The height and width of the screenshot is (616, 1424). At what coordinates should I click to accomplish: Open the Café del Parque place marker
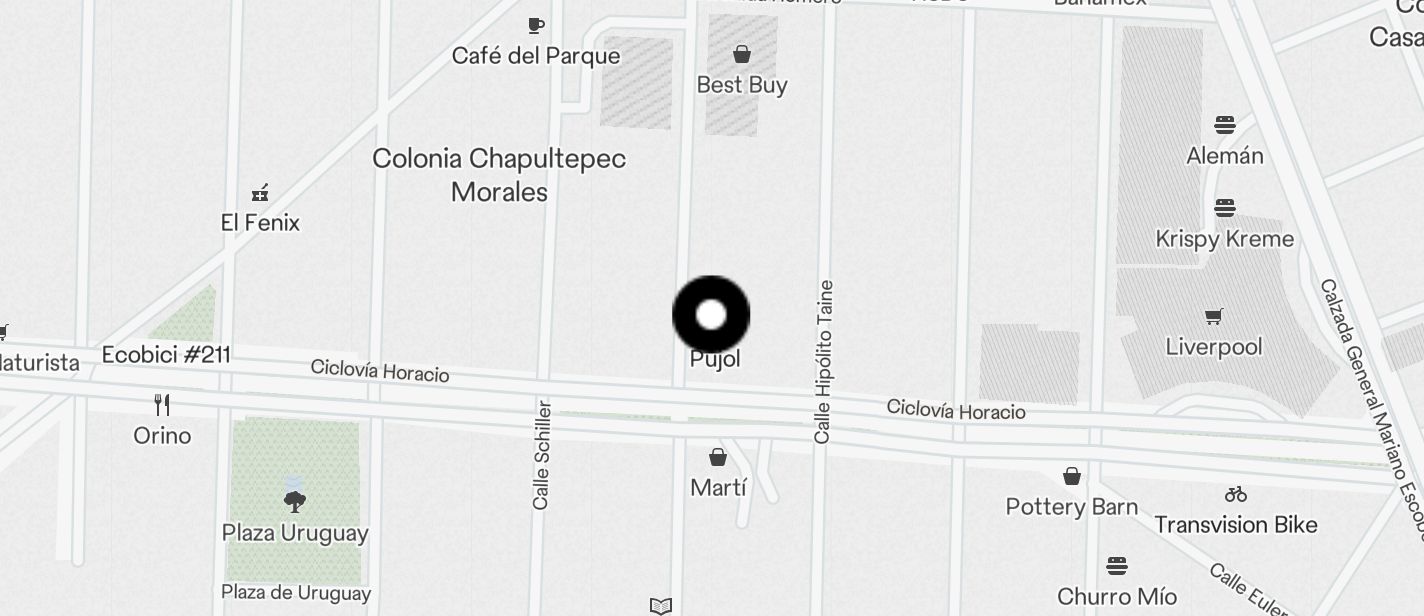pyautogui.click(x=536, y=26)
